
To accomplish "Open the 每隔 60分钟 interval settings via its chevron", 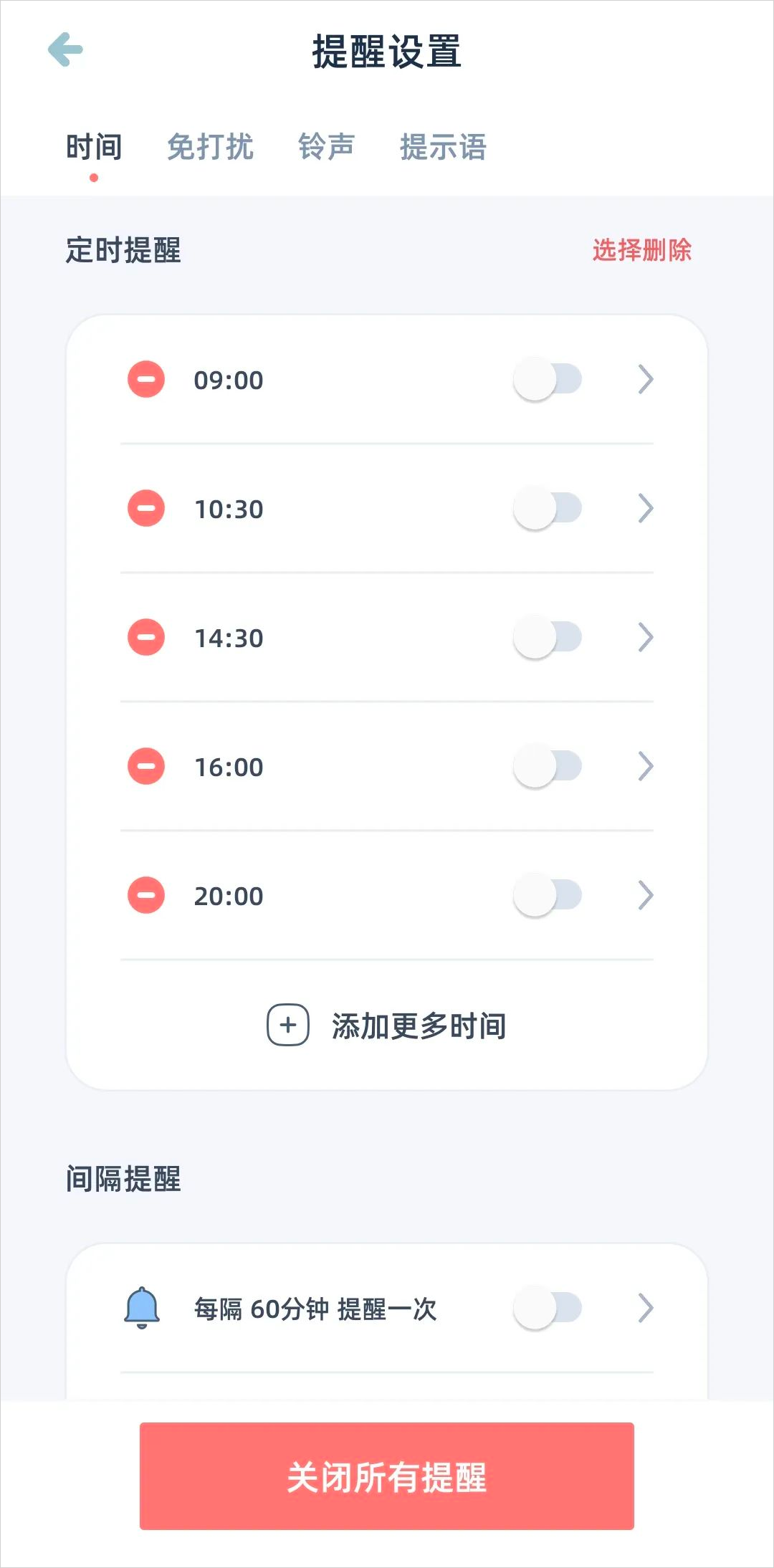I will pyautogui.click(x=645, y=1308).
